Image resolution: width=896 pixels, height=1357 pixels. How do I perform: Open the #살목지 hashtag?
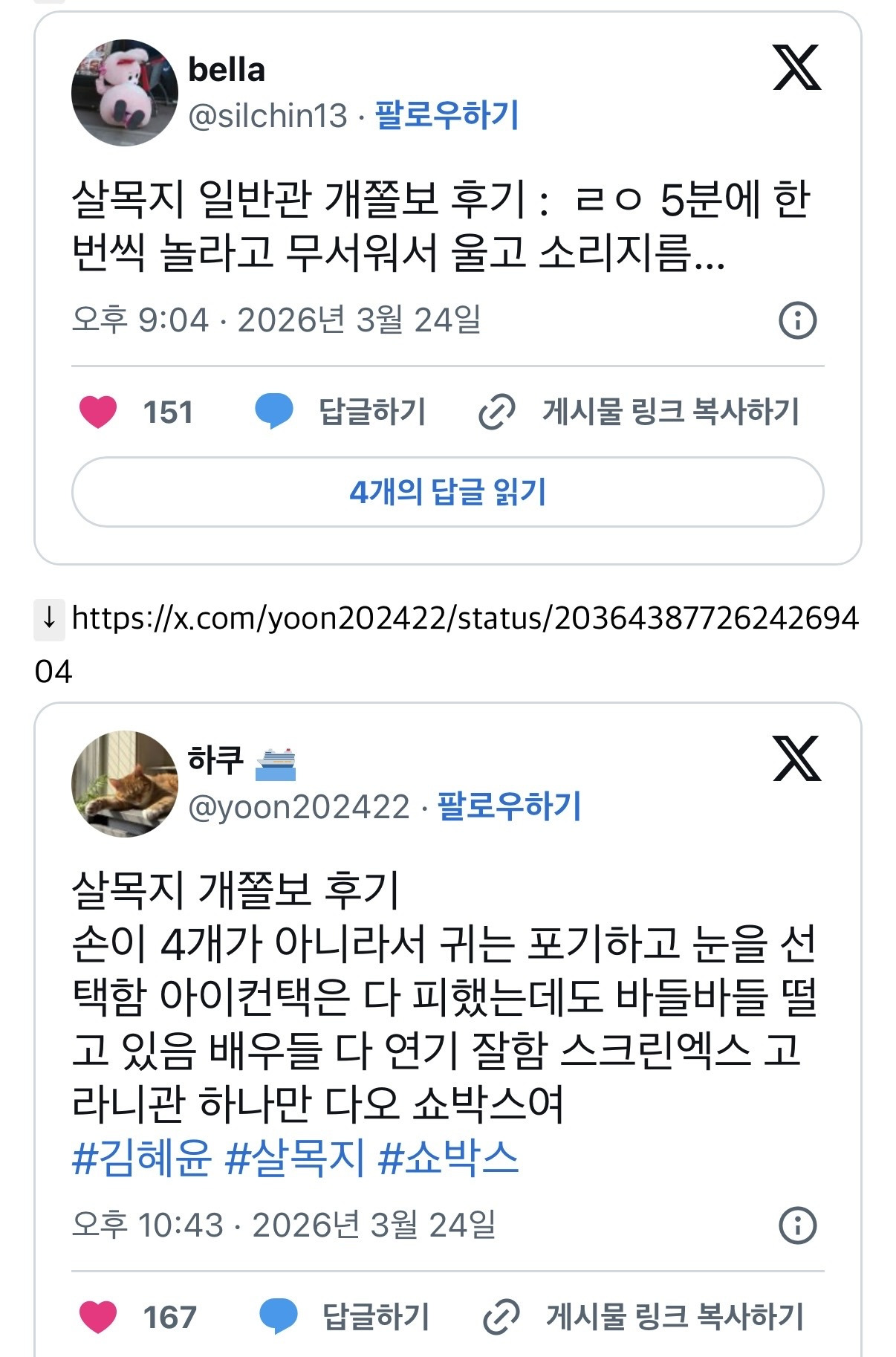[x=294, y=1158]
